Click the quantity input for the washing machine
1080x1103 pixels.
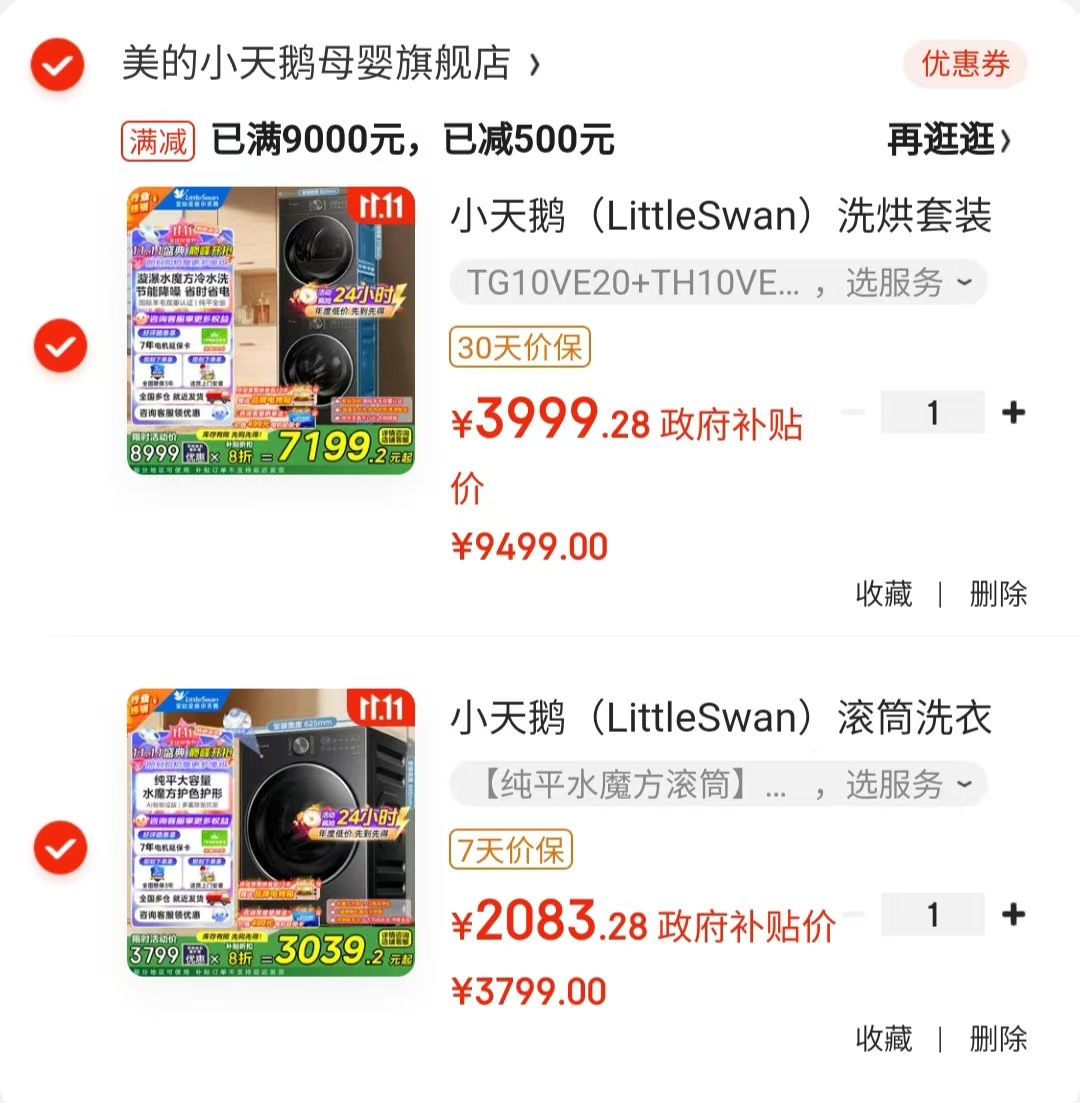(932, 913)
